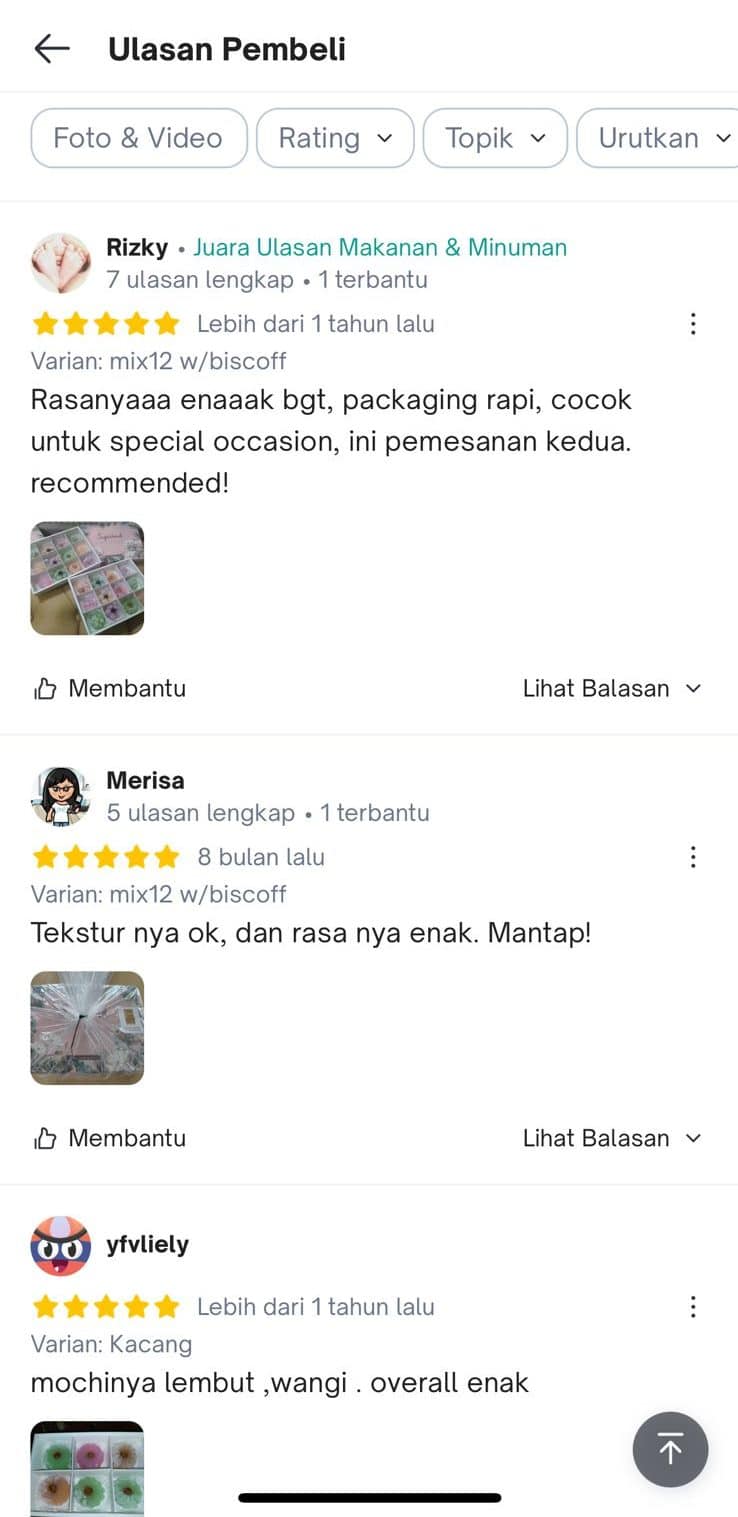The width and height of the screenshot is (738, 1517).
Task: Expand Lihat Balasan under Merisa's review
Action: [x=612, y=1138]
